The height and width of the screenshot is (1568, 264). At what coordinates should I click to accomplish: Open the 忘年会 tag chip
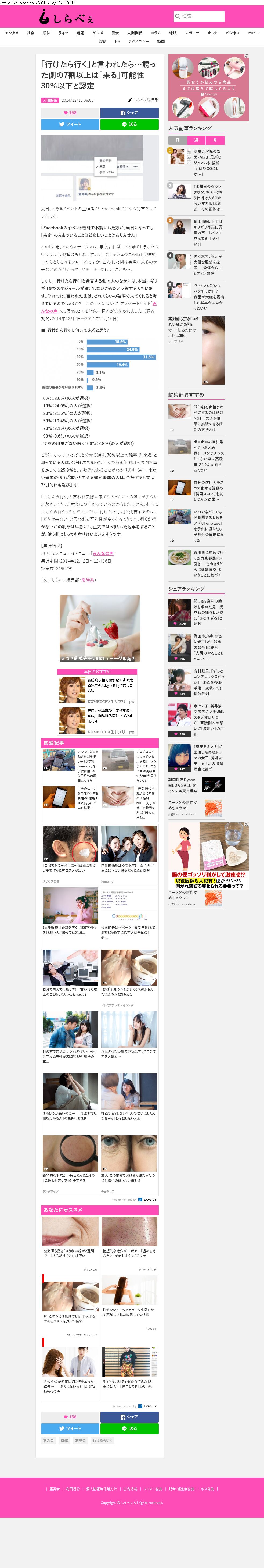[80, 1441]
